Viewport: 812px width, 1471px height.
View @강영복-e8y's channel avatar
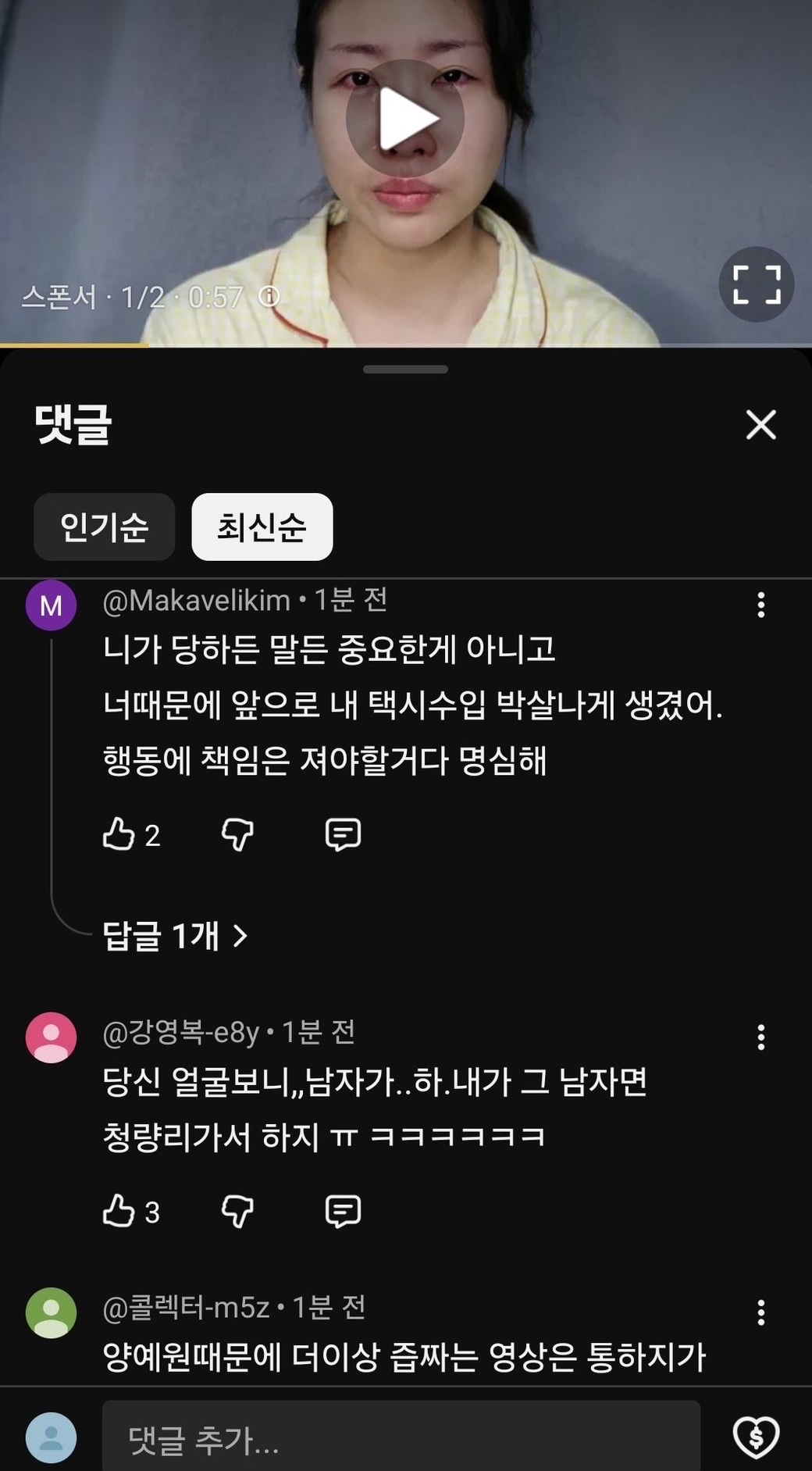pyautogui.click(x=51, y=1037)
